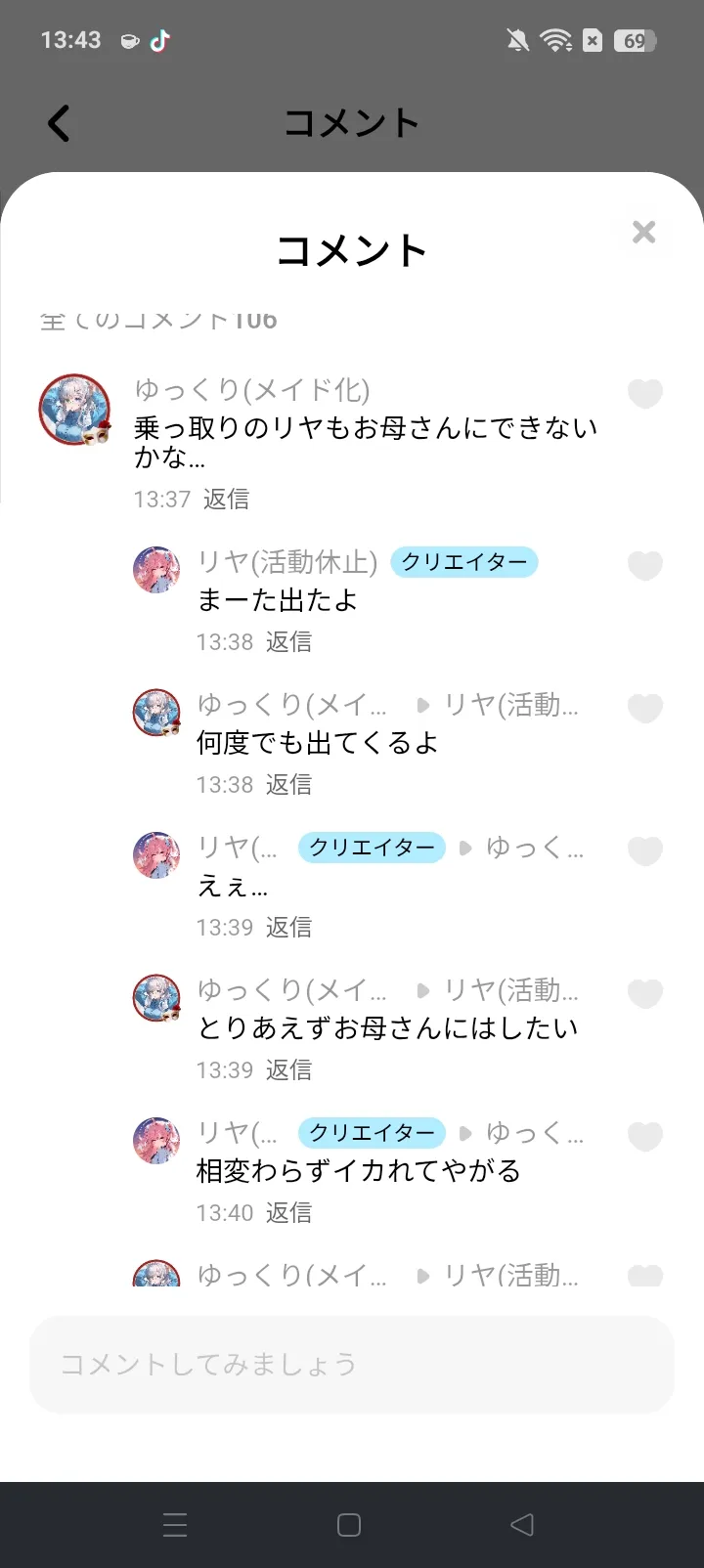Reply to the 13:37 comment via 返信
704x1568 pixels.
(226, 500)
